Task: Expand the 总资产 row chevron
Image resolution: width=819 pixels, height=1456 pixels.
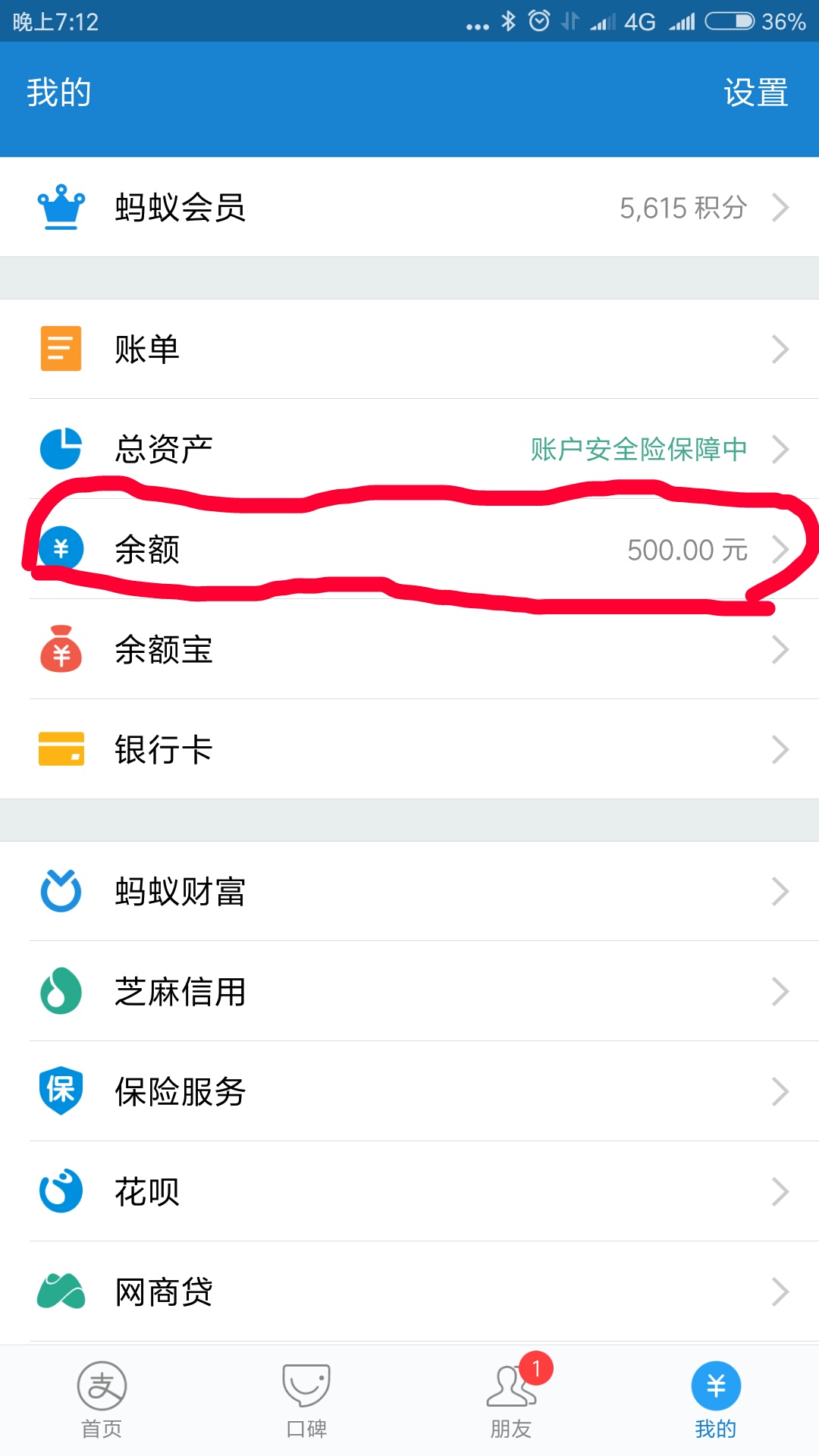Action: pyautogui.click(x=782, y=449)
